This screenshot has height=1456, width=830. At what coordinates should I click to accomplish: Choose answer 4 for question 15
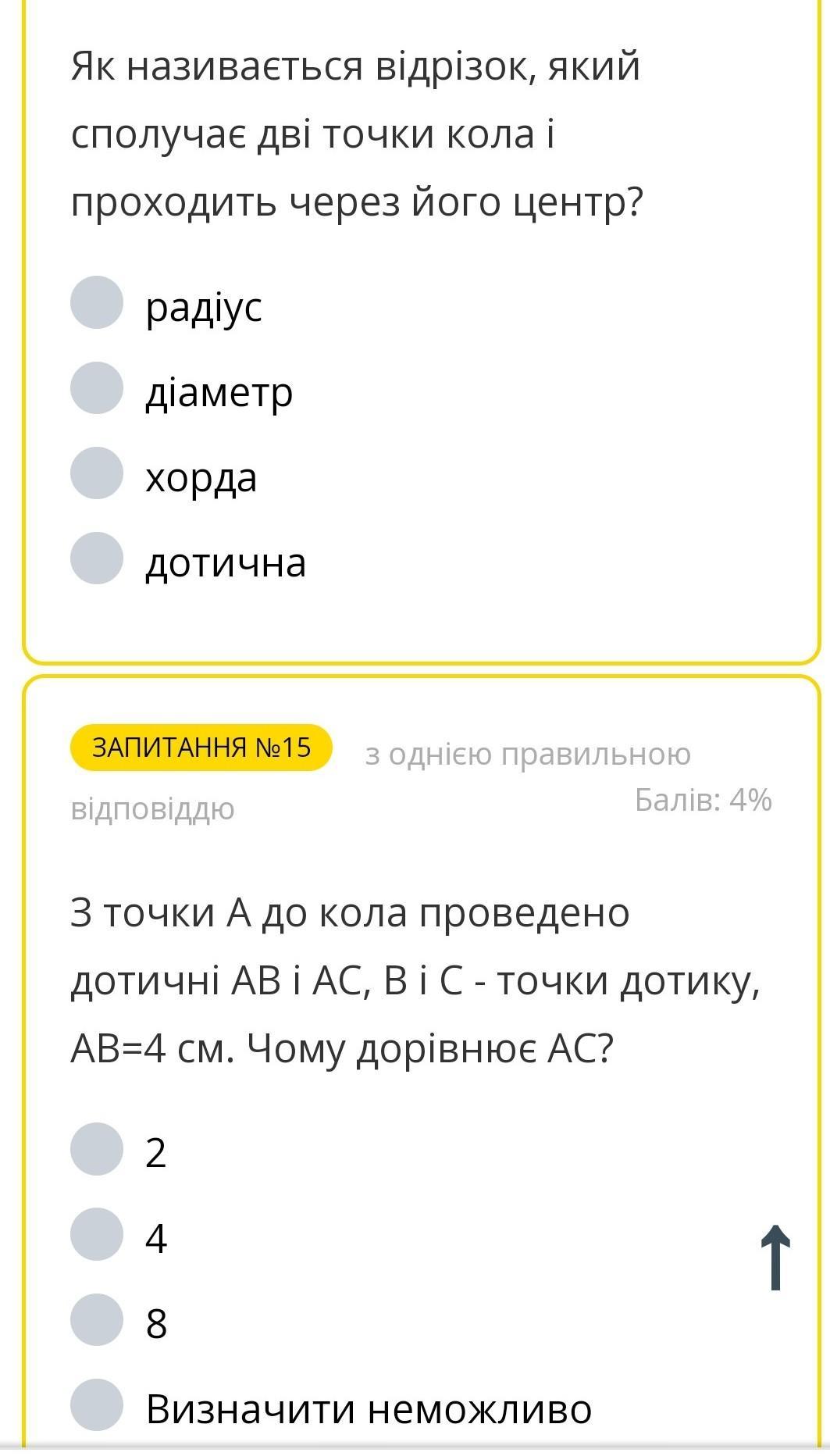point(97,1234)
